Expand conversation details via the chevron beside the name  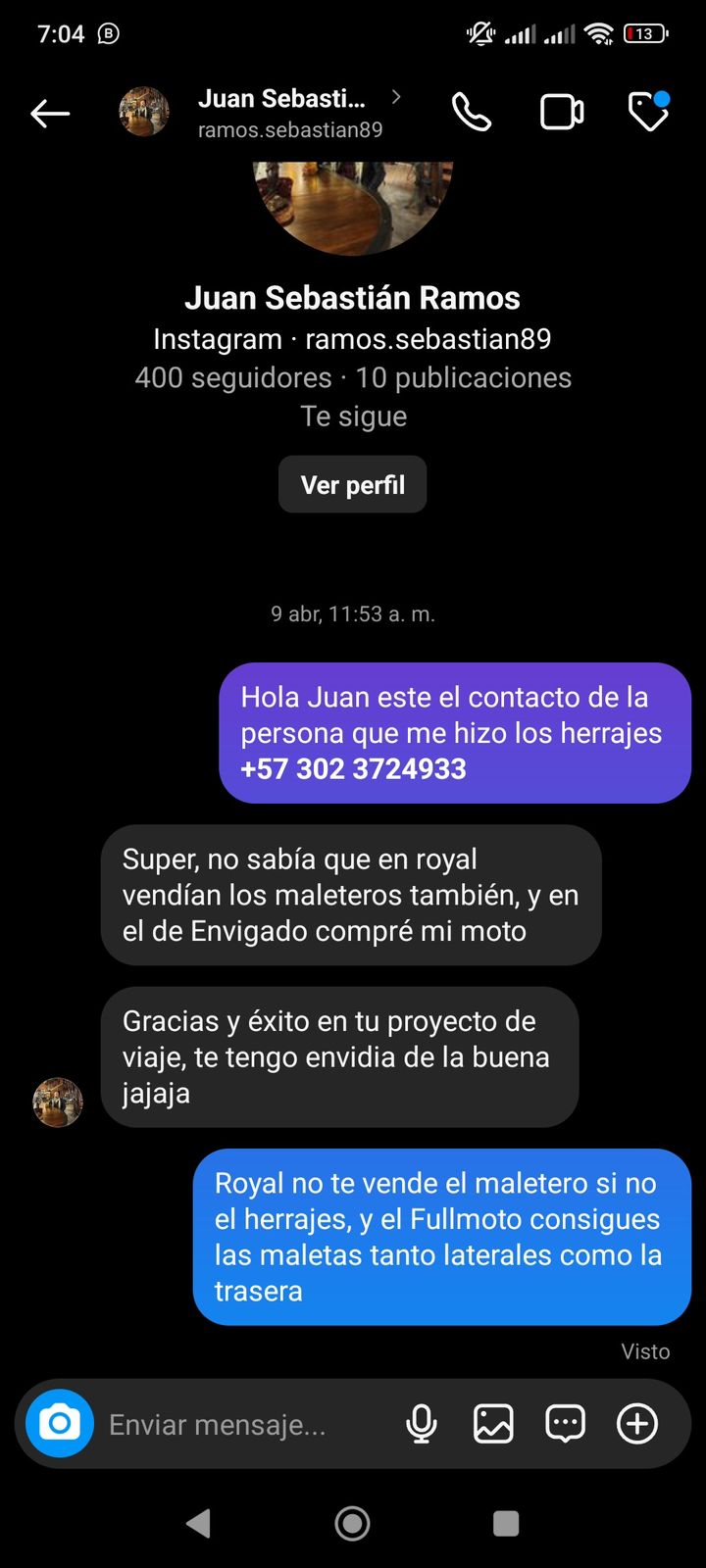click(x=395, y=97)
